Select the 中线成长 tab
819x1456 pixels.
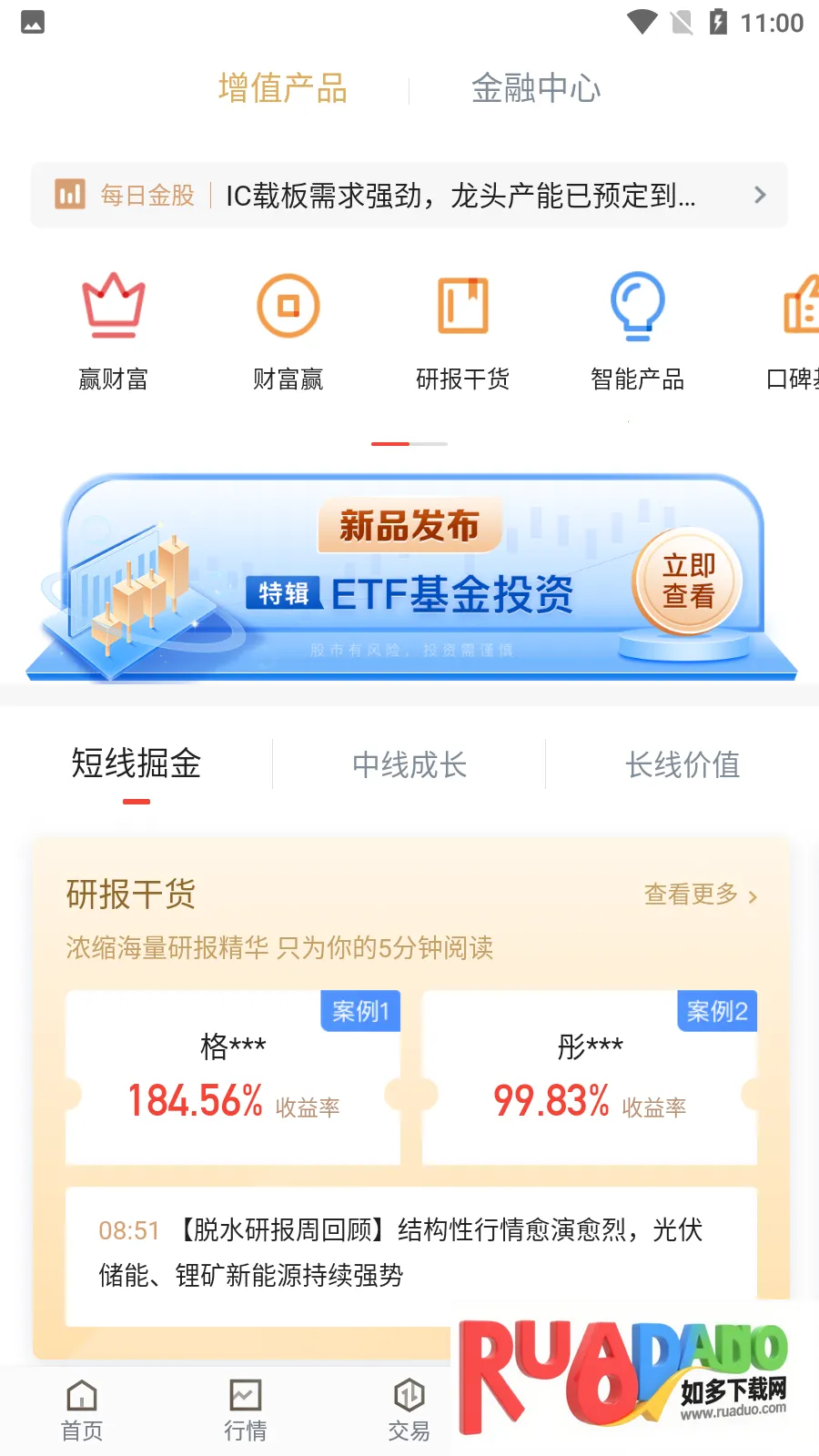coord(409,764)
